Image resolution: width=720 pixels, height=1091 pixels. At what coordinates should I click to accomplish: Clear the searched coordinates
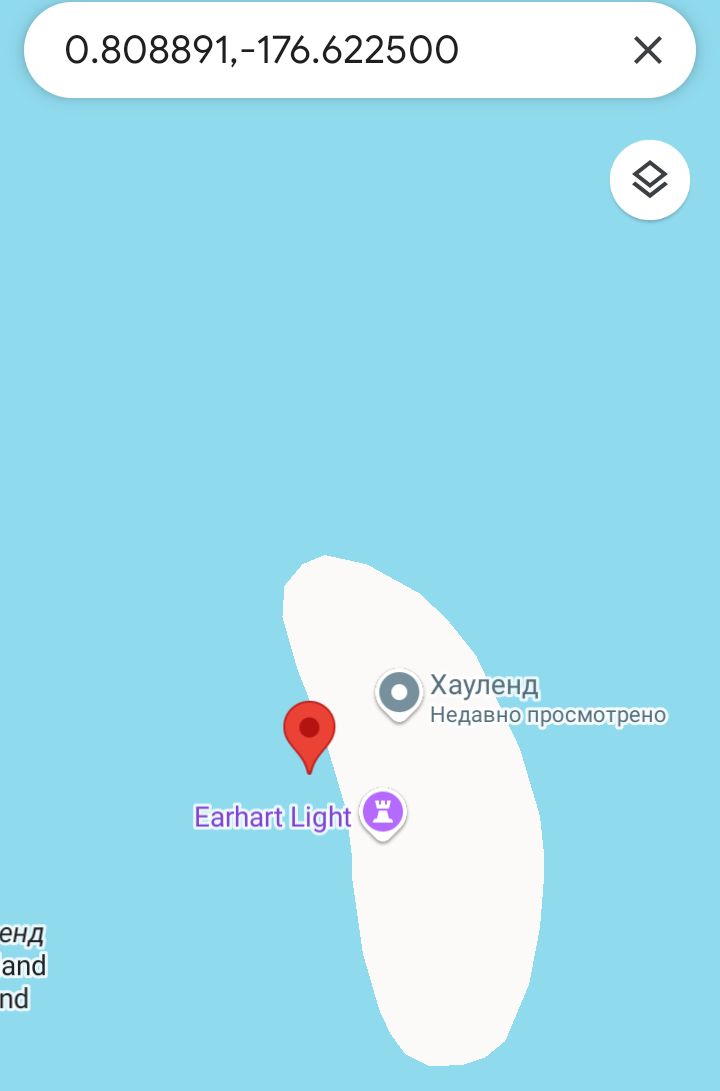pyautogui.click(x=648, y=50)
